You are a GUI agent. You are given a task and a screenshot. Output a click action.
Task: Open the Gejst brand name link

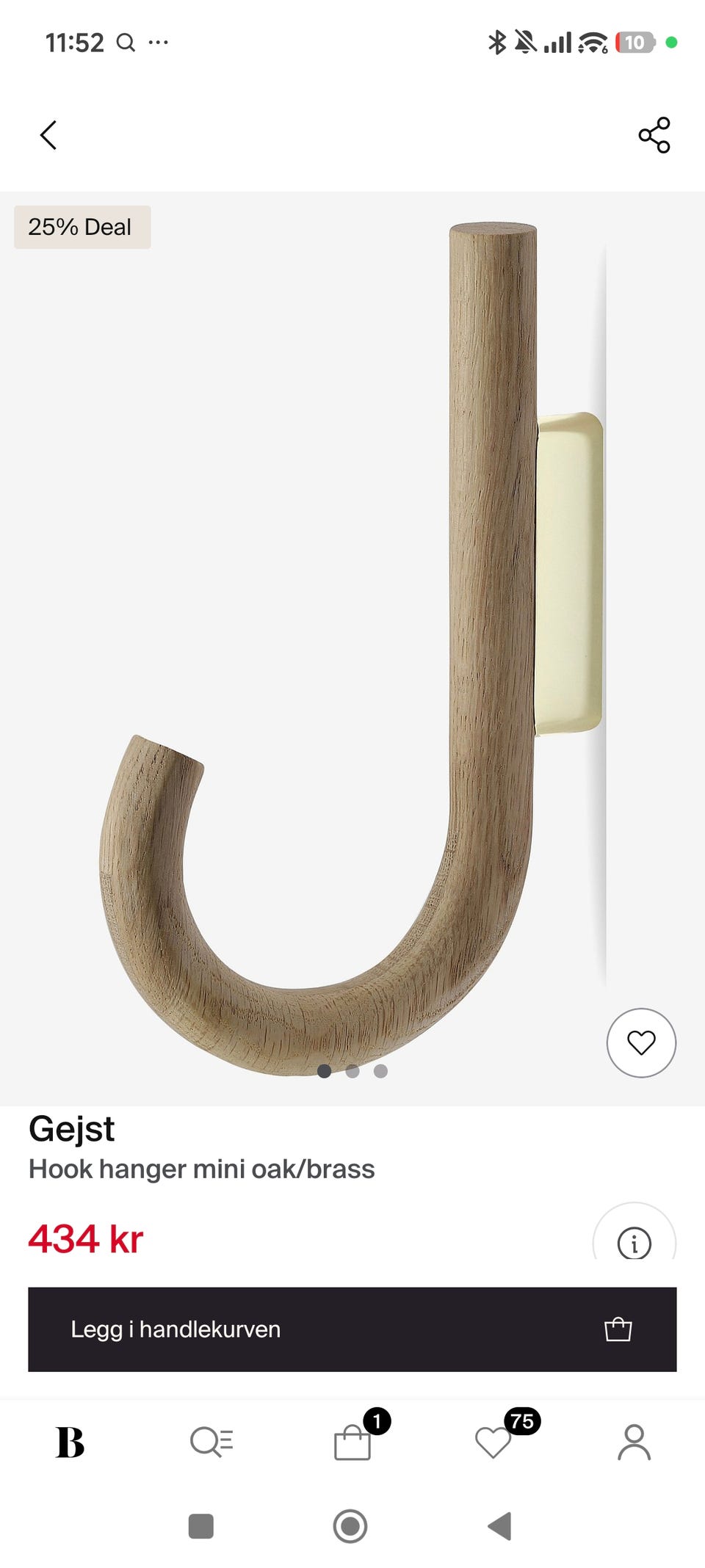click(70, 1129)
